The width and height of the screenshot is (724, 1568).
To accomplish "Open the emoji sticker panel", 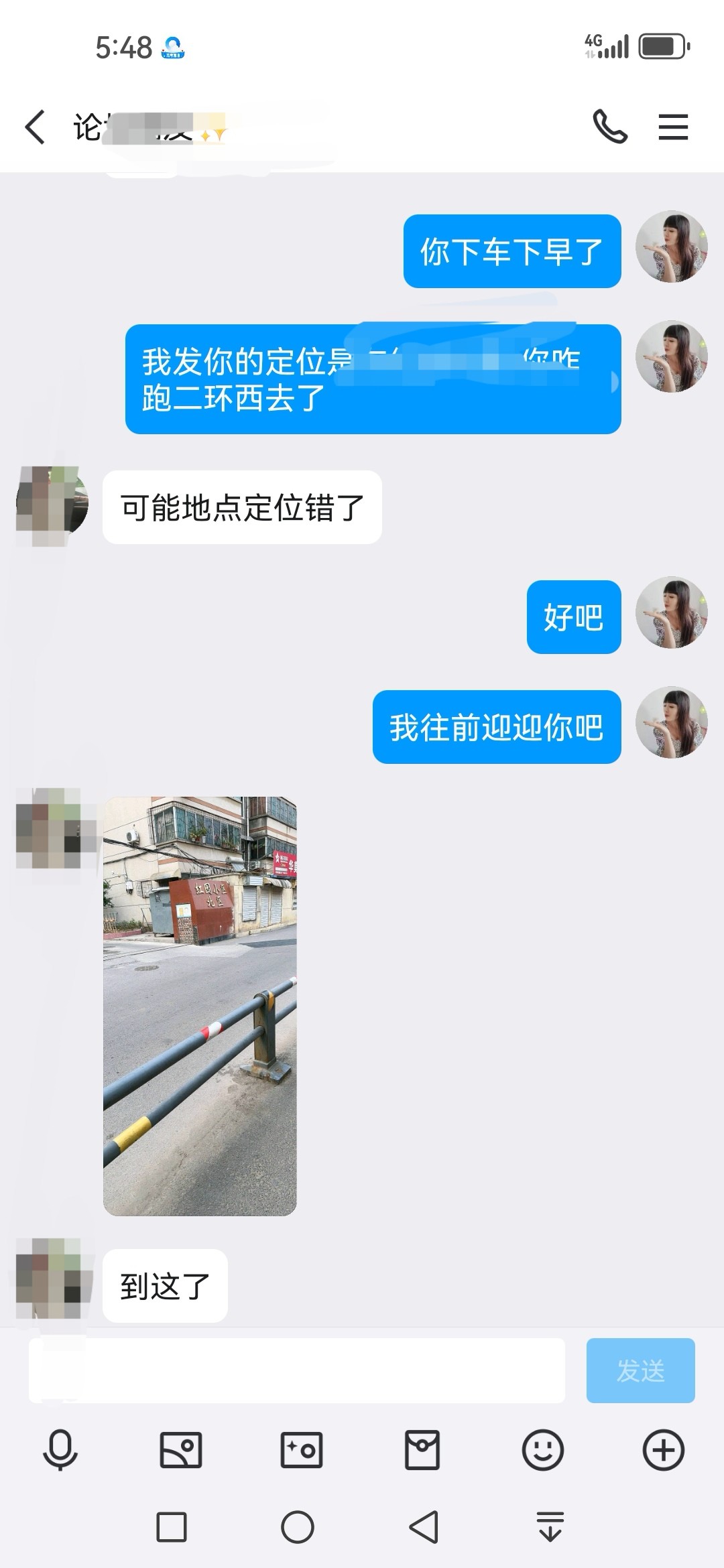I will pyautogui.click(x=543, y=1450).
